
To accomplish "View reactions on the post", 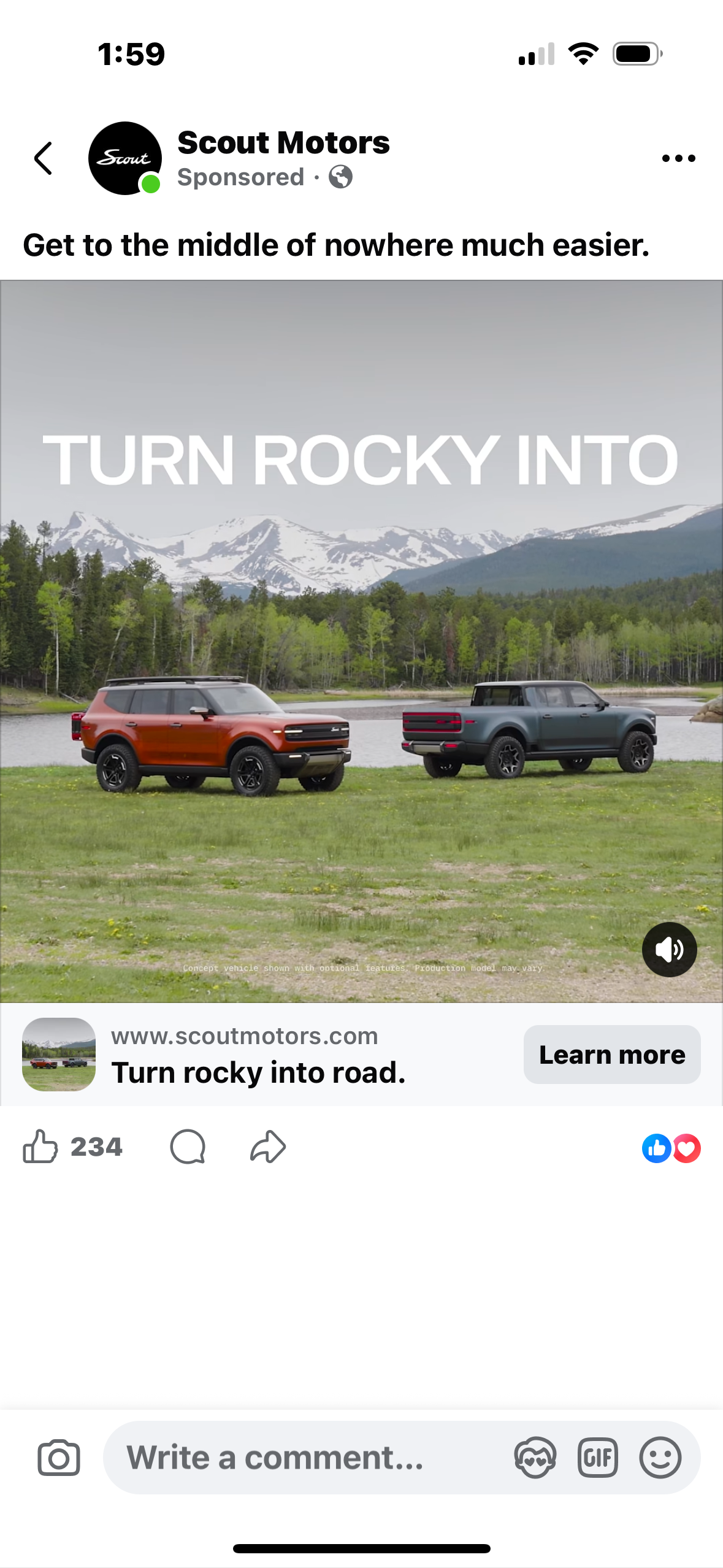I will pos(671,1148).
